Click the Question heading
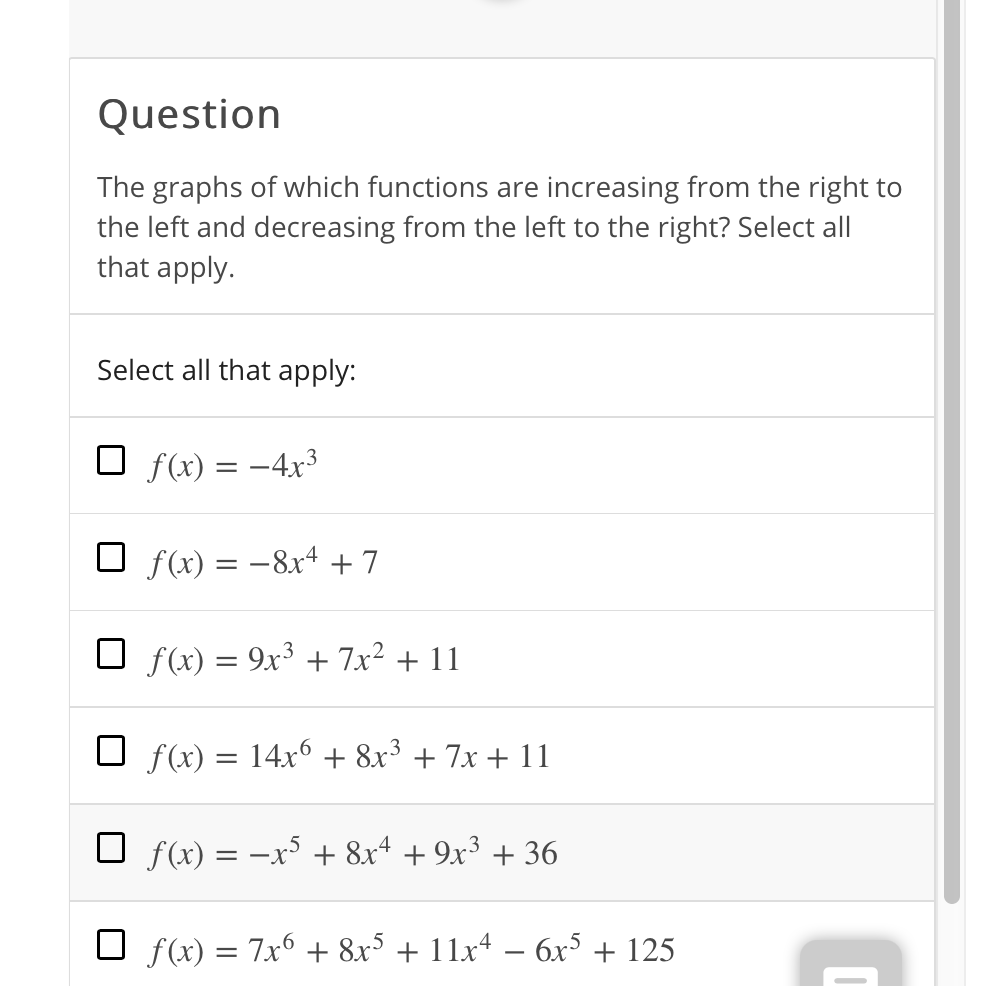Screen dimensions: 984x986 (x=189, y=113)
